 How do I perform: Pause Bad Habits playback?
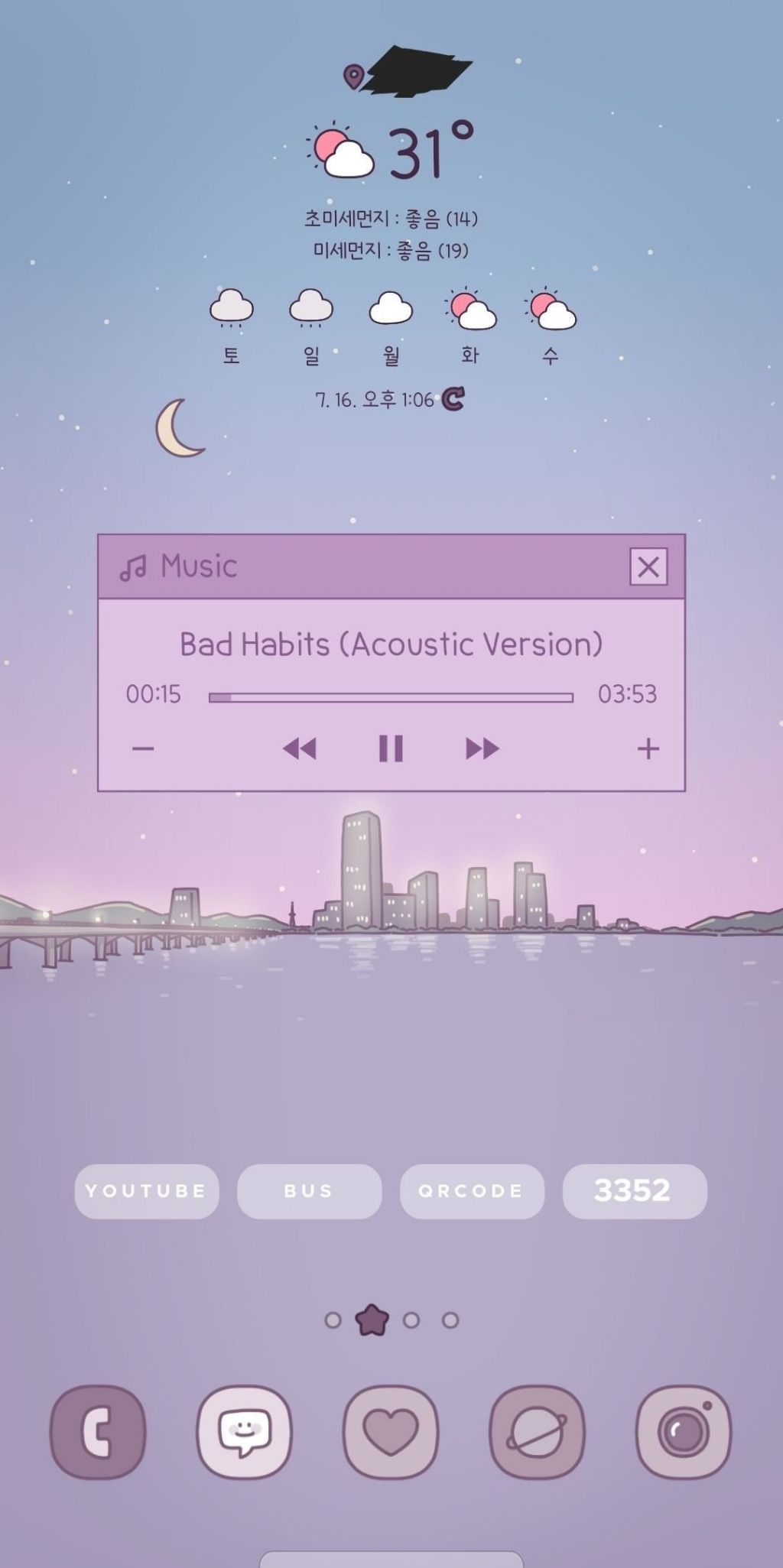pos(391,748)
